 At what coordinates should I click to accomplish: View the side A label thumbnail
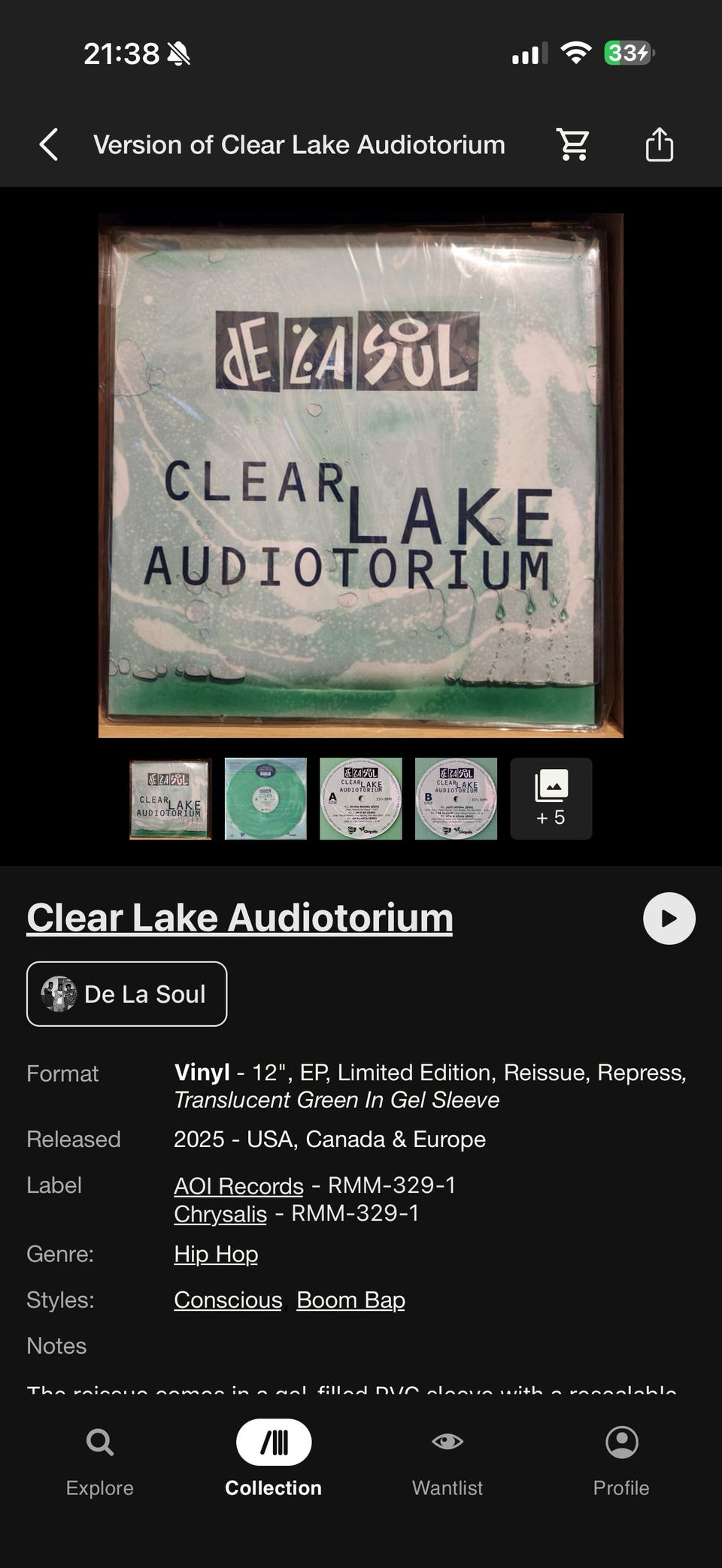click(x=361, y=798)
